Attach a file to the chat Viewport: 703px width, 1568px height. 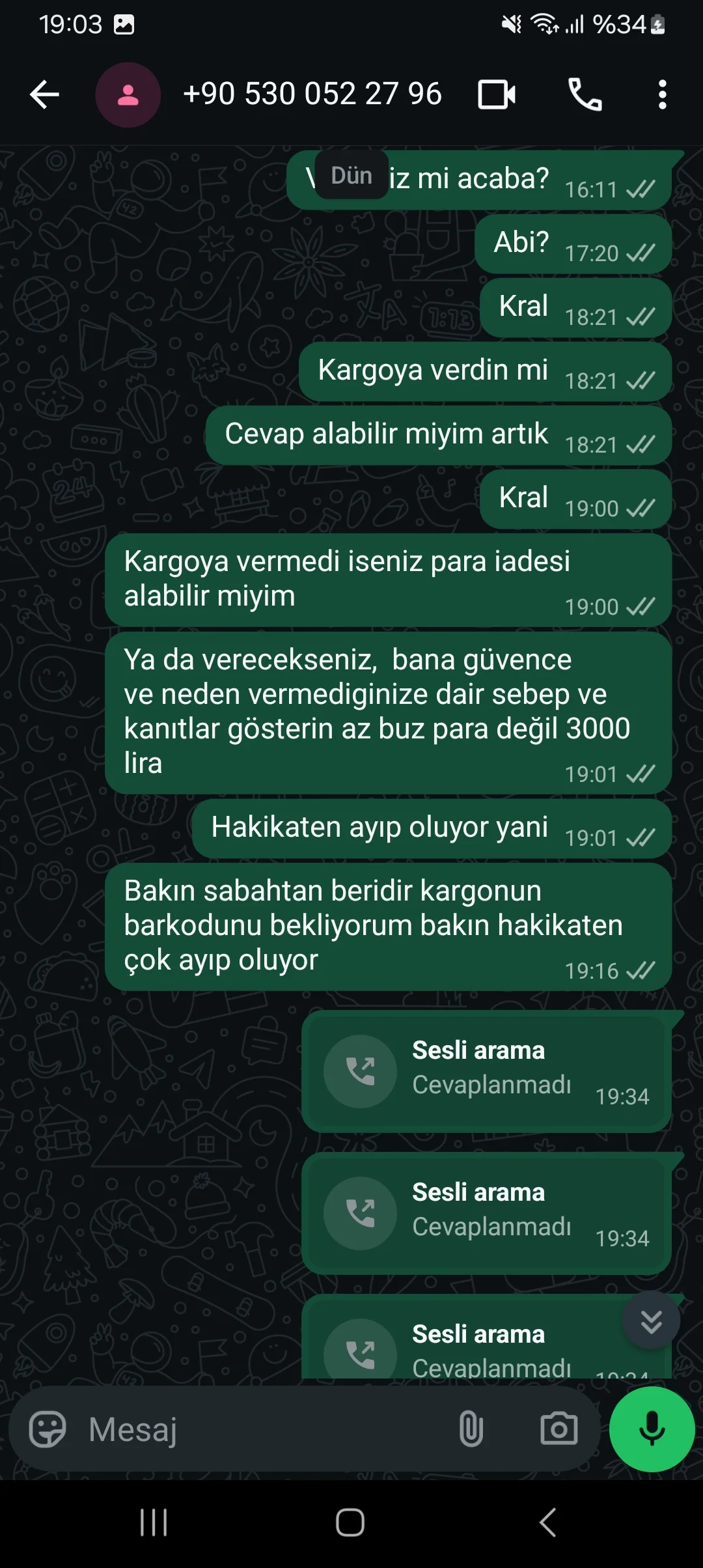471,1429
